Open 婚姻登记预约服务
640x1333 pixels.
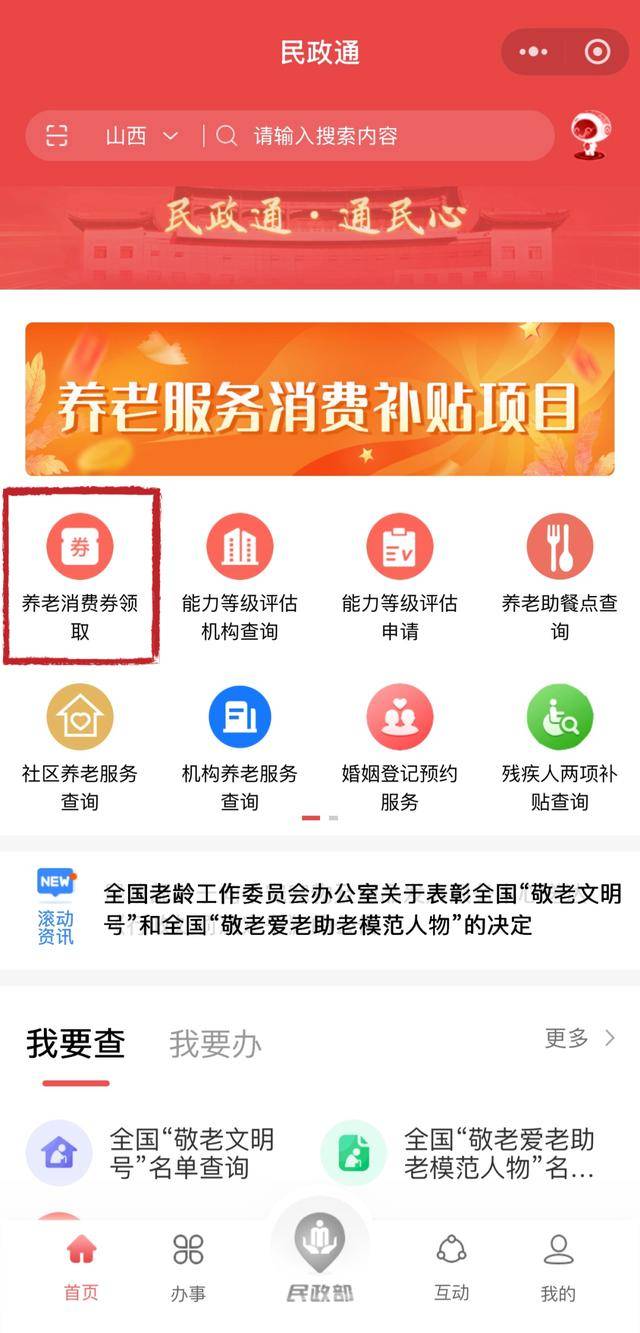coord(400,745)
